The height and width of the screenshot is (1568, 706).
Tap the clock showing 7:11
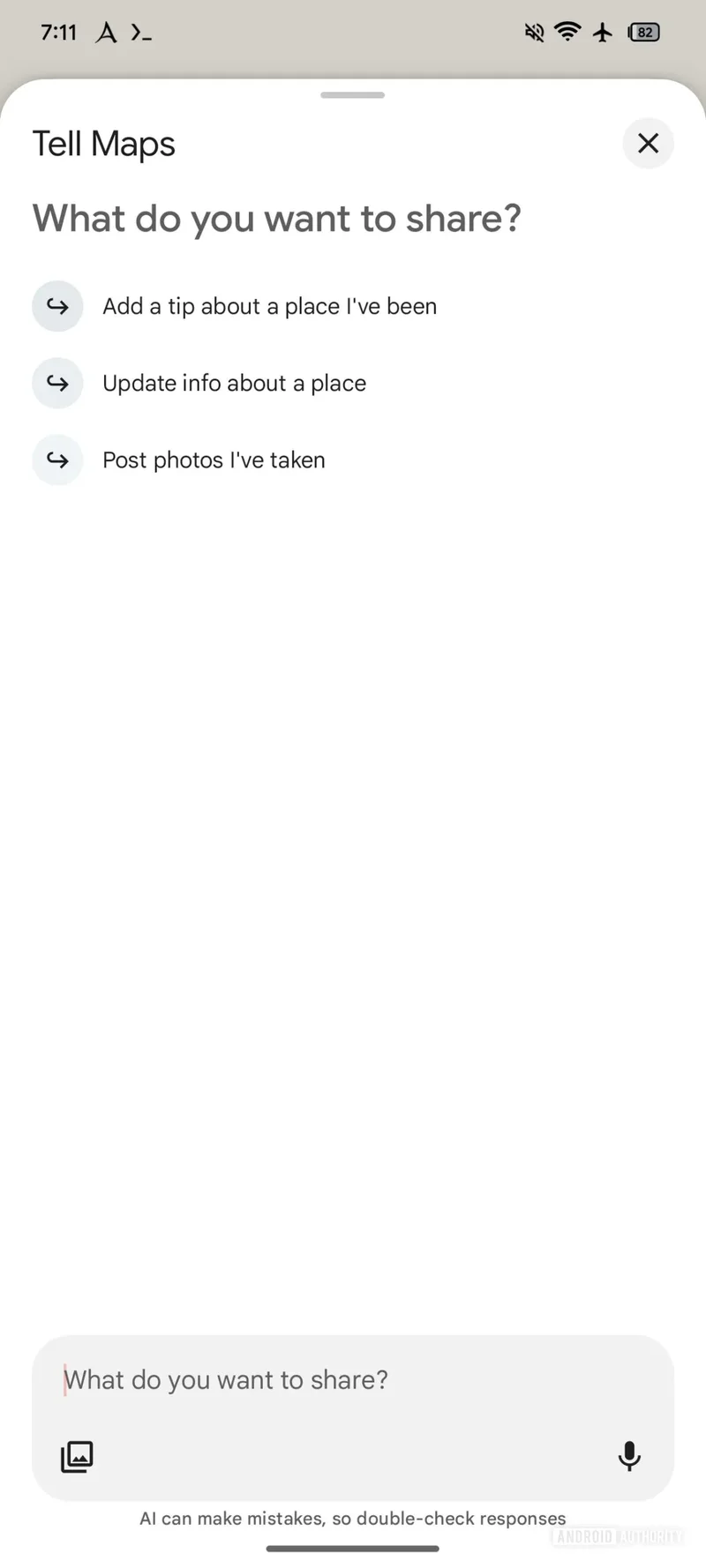point(58,32)
